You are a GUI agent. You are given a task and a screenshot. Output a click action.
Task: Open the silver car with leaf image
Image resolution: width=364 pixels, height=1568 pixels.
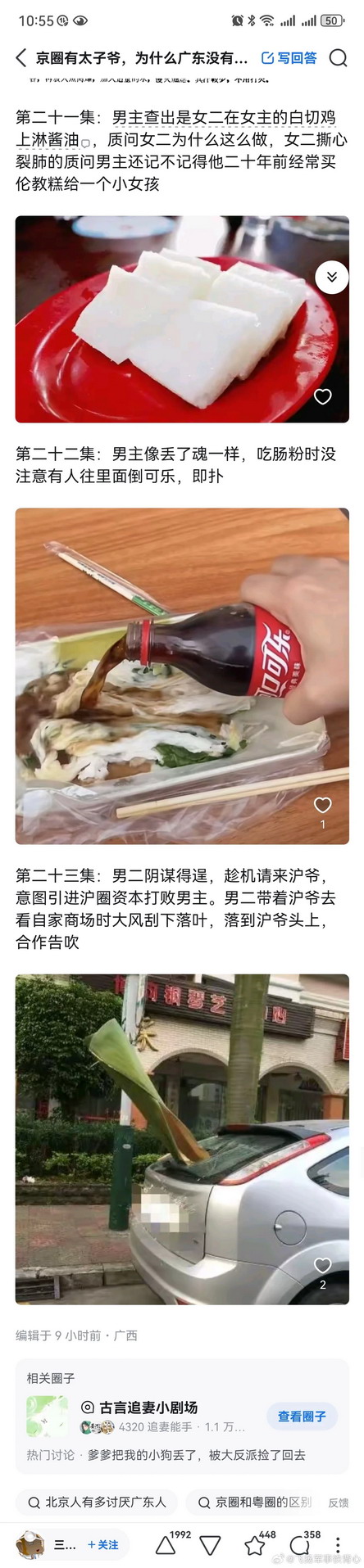coord(182,1139)
